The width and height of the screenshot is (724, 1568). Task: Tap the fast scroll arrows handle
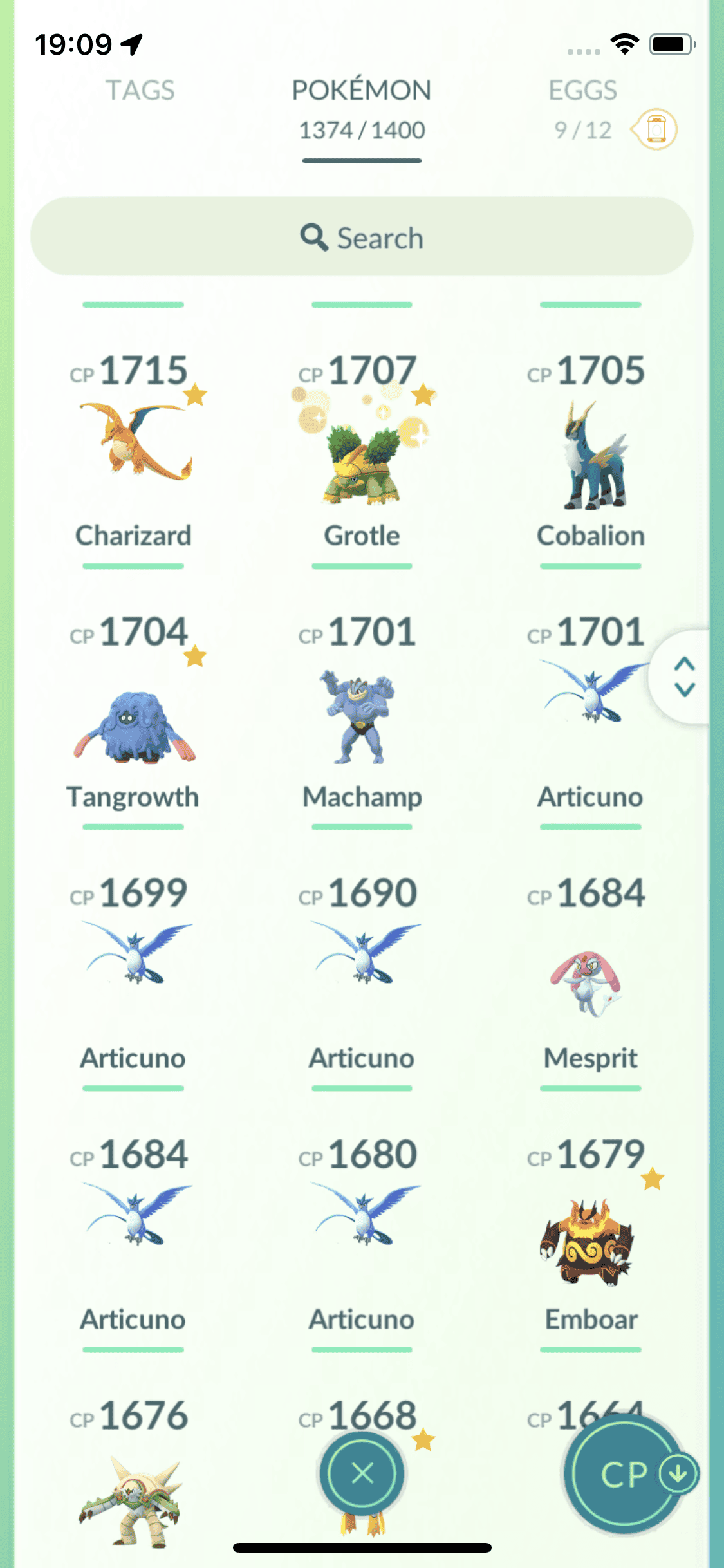[684, 677]
